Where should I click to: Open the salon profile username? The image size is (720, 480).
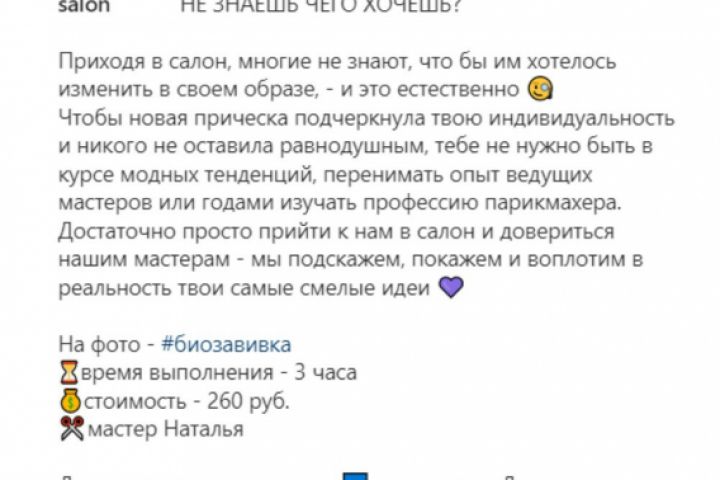coord(85,5)
